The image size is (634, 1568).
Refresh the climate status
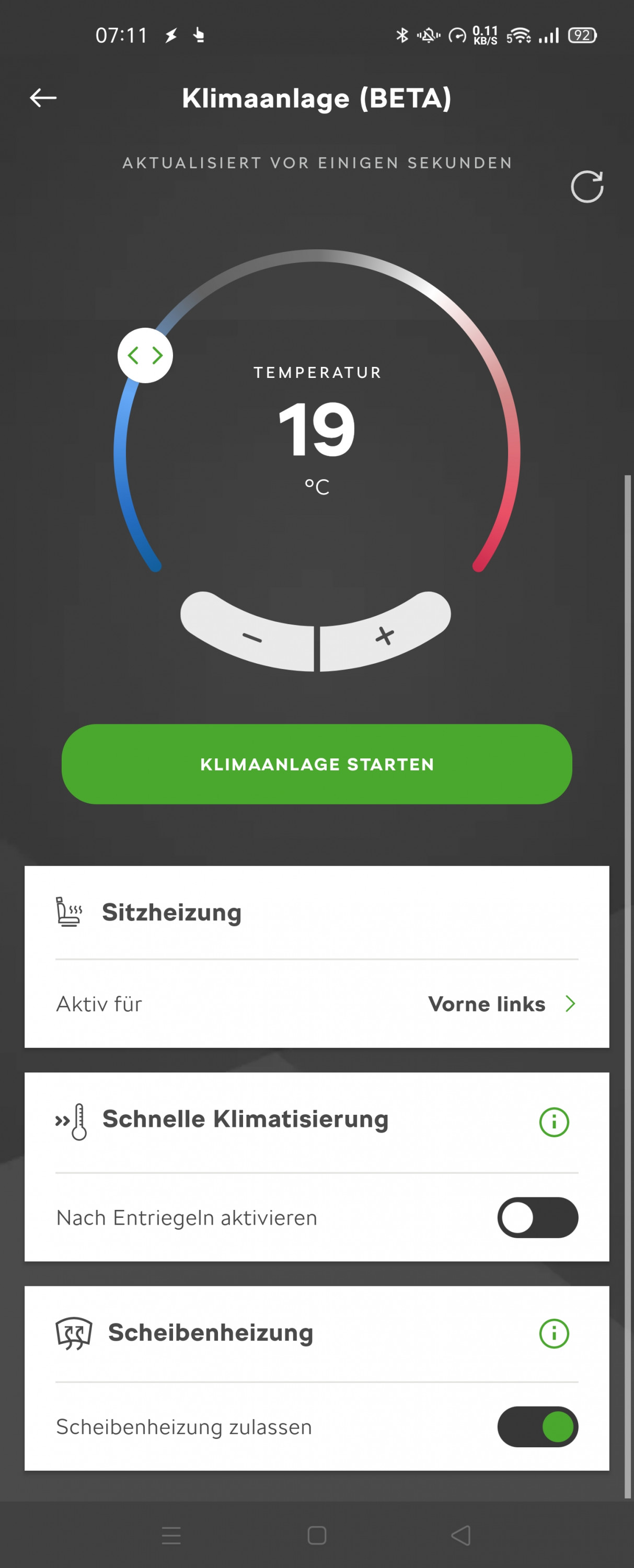(586, 186)
